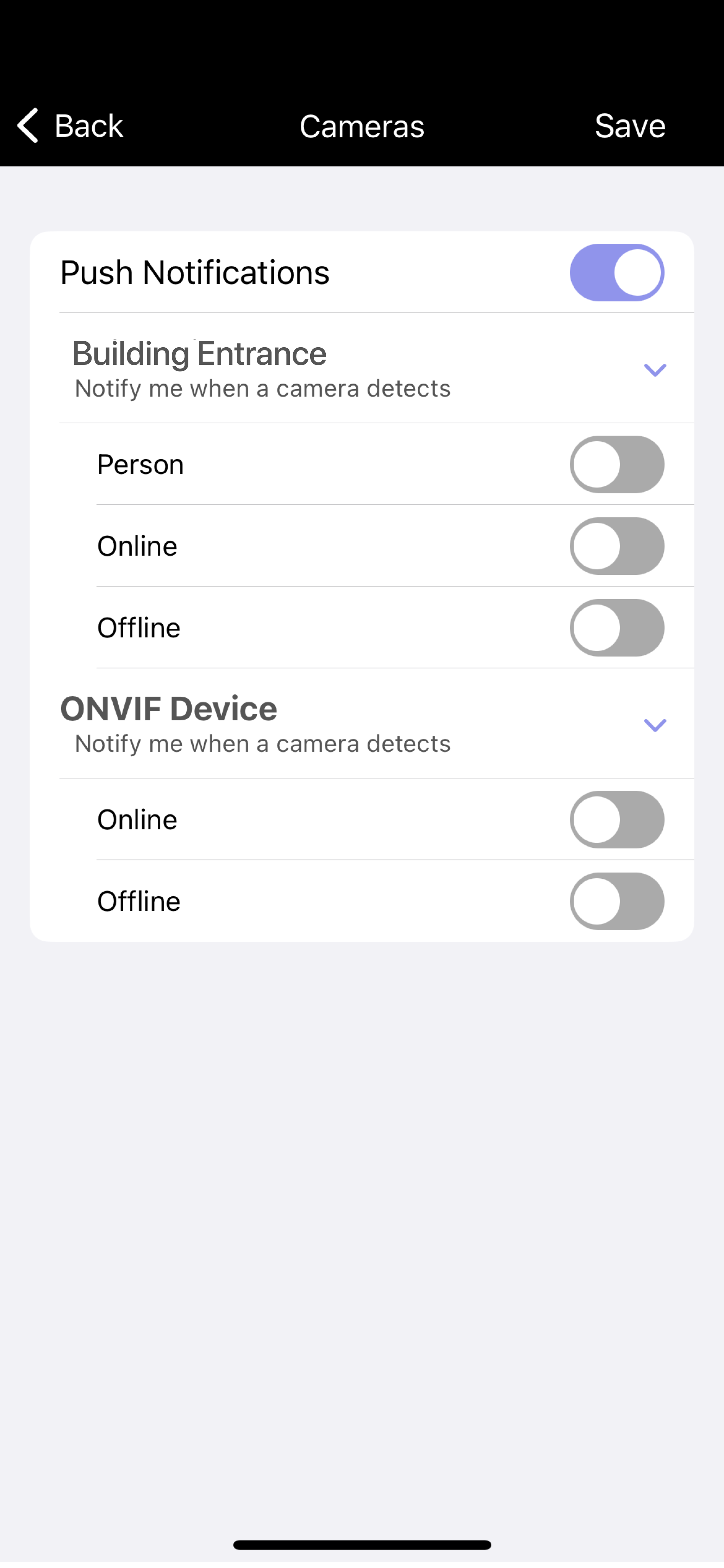Turn on Offline alerts for ONVIF Device
The height and width of the screenshot is (1568, 724).
(616, 901)
